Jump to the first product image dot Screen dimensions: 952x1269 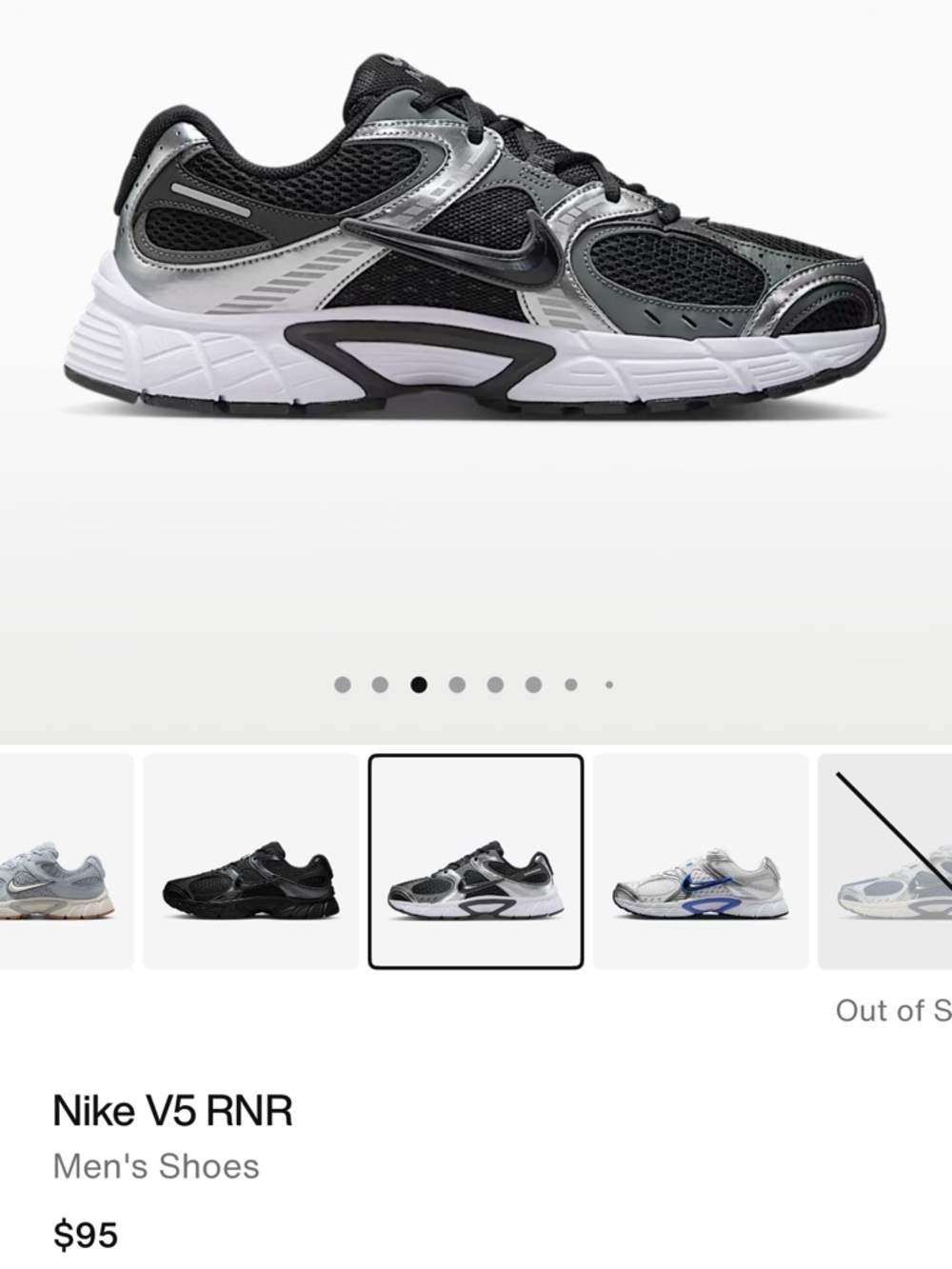point(341,682)
